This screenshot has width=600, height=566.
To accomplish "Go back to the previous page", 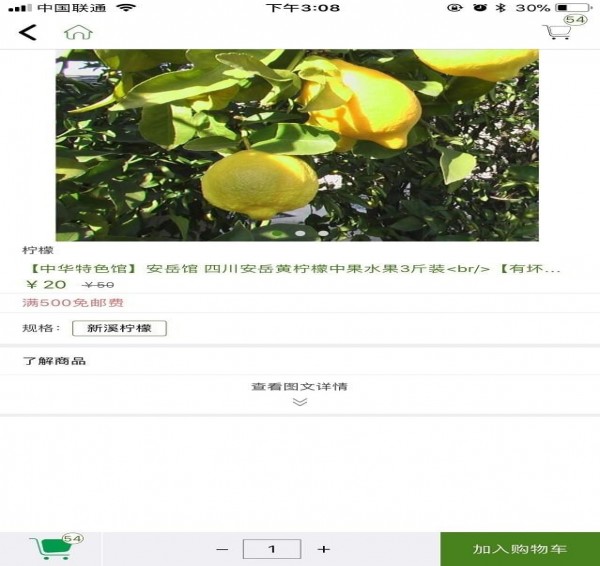I will pos(27,32).
